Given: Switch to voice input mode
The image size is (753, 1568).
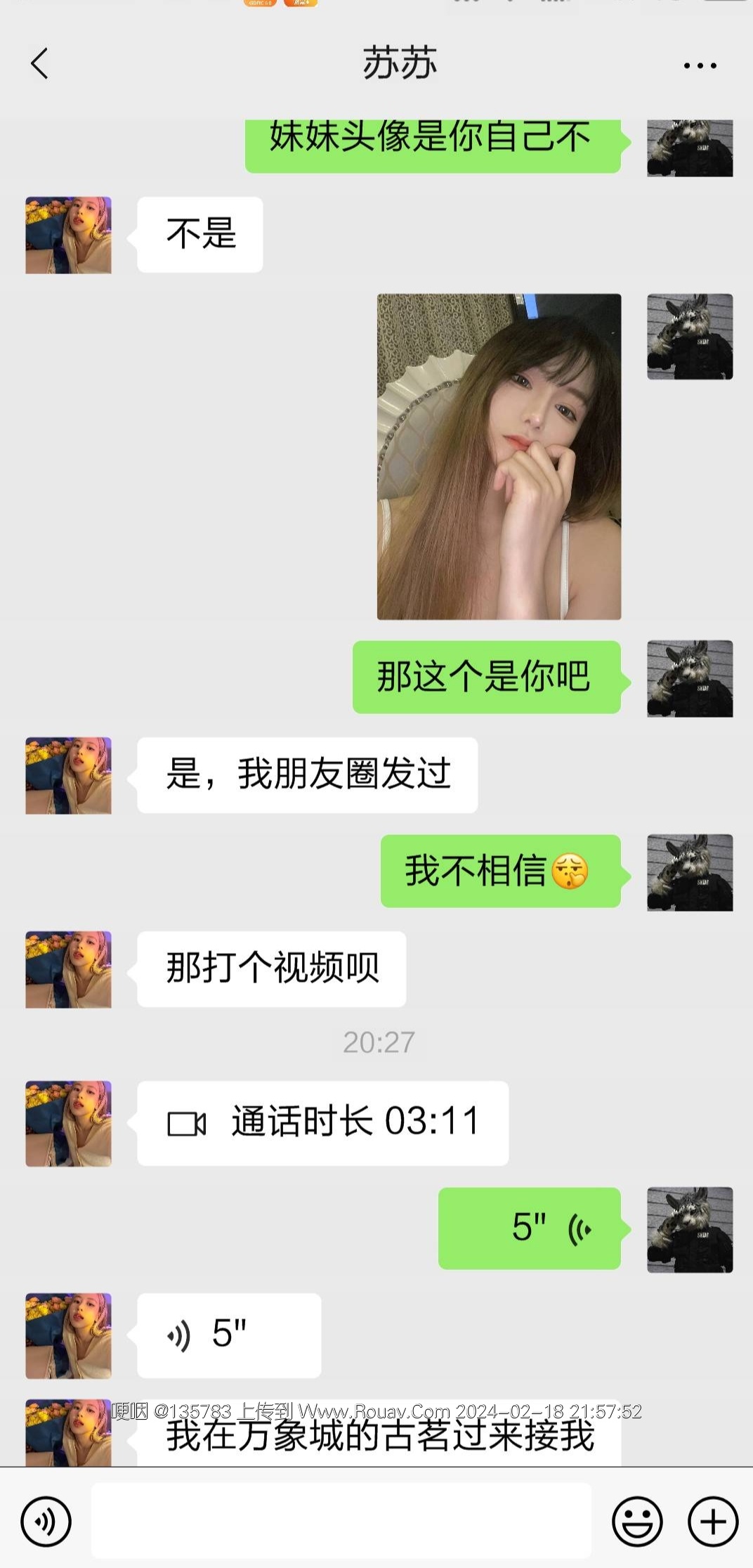Looking at the screenshot, I should (46, 1522).
